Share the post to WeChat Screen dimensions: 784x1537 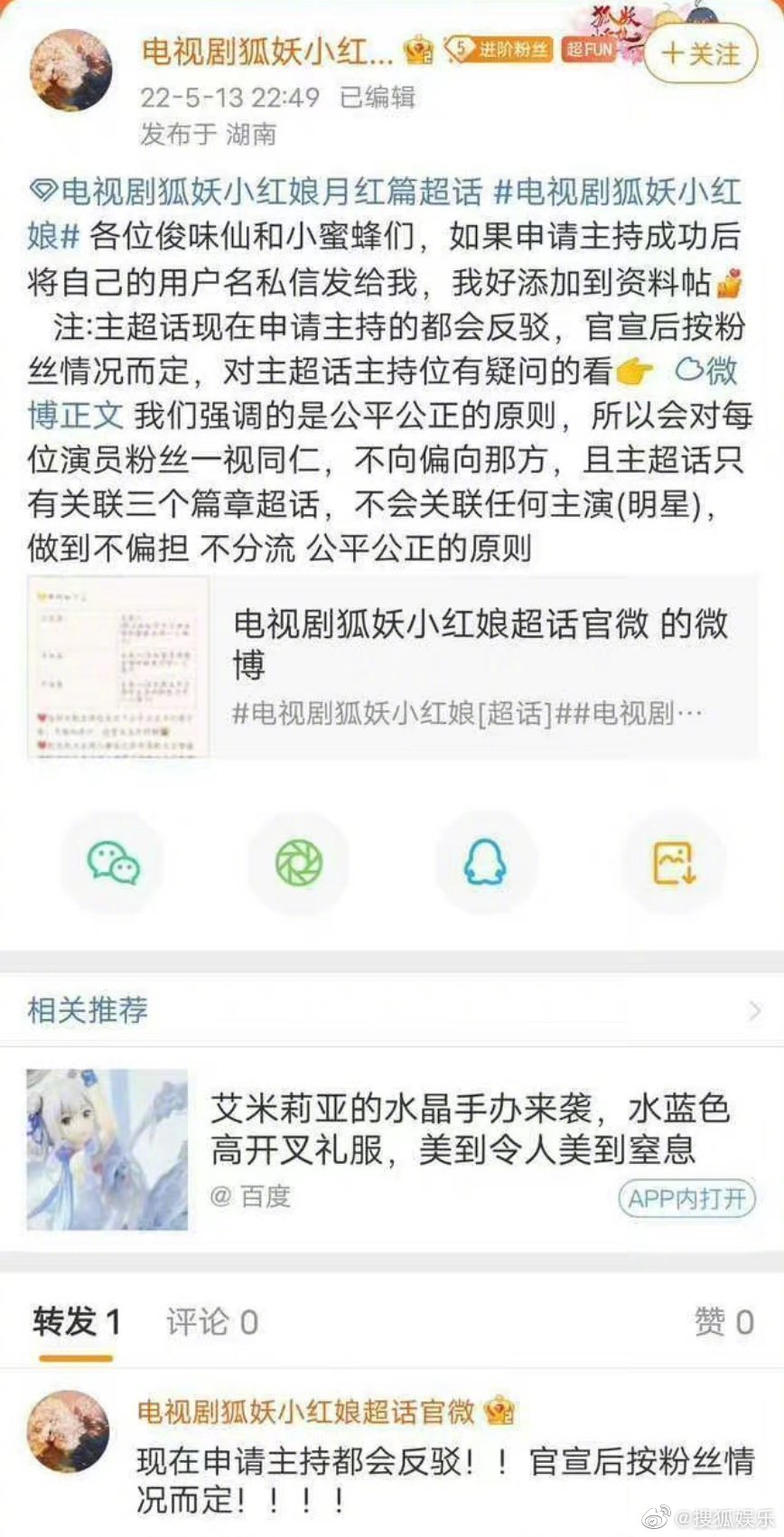point(113,863)
